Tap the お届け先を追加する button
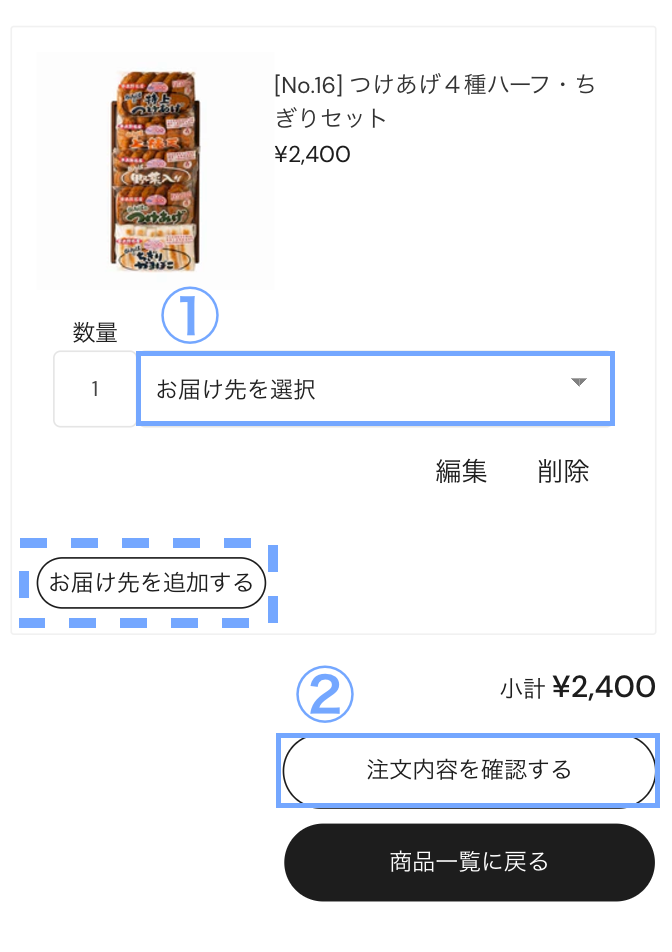The image size is (672, 952). coord(151,582)
